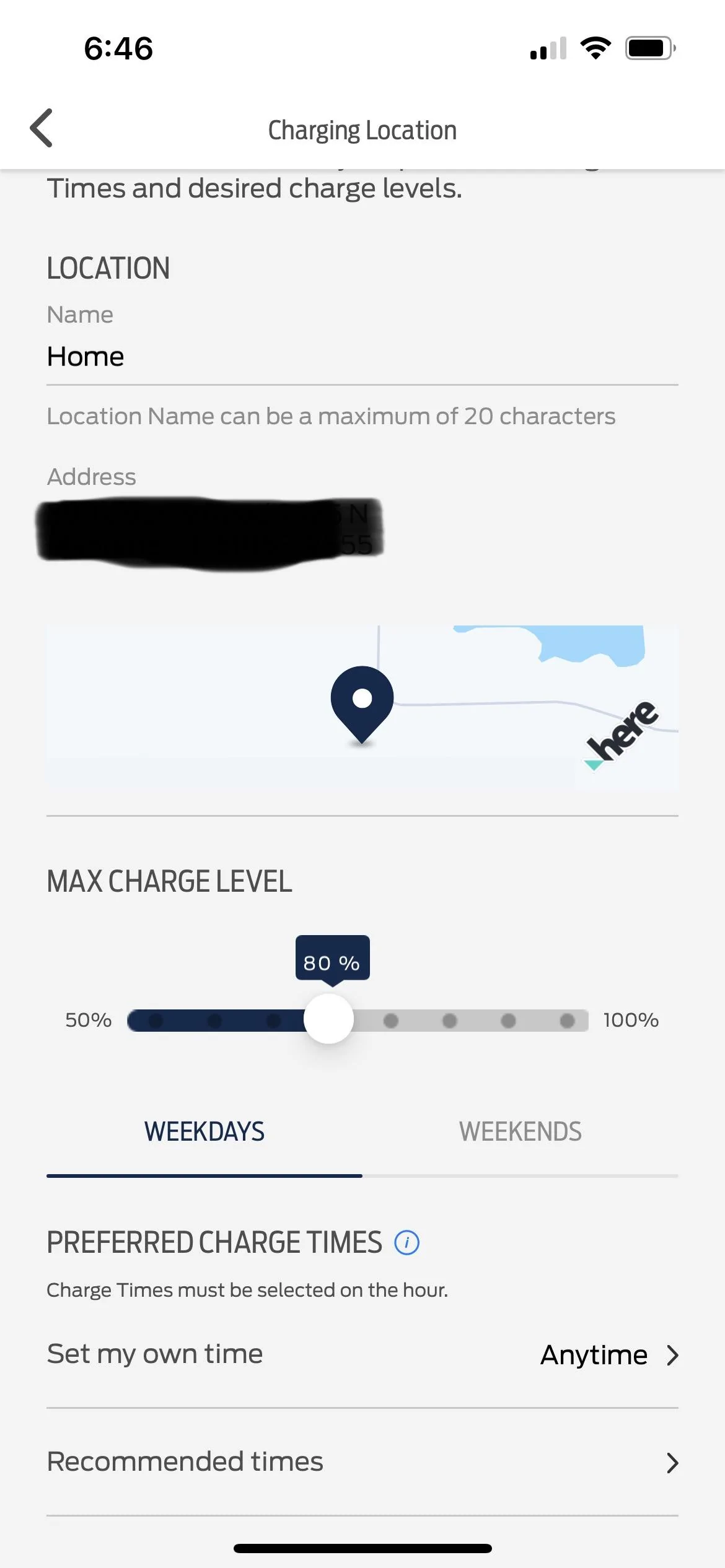This screenshot has width=725, height=1568.
Task: Go back from Charging Location
Action: point(42,128)
